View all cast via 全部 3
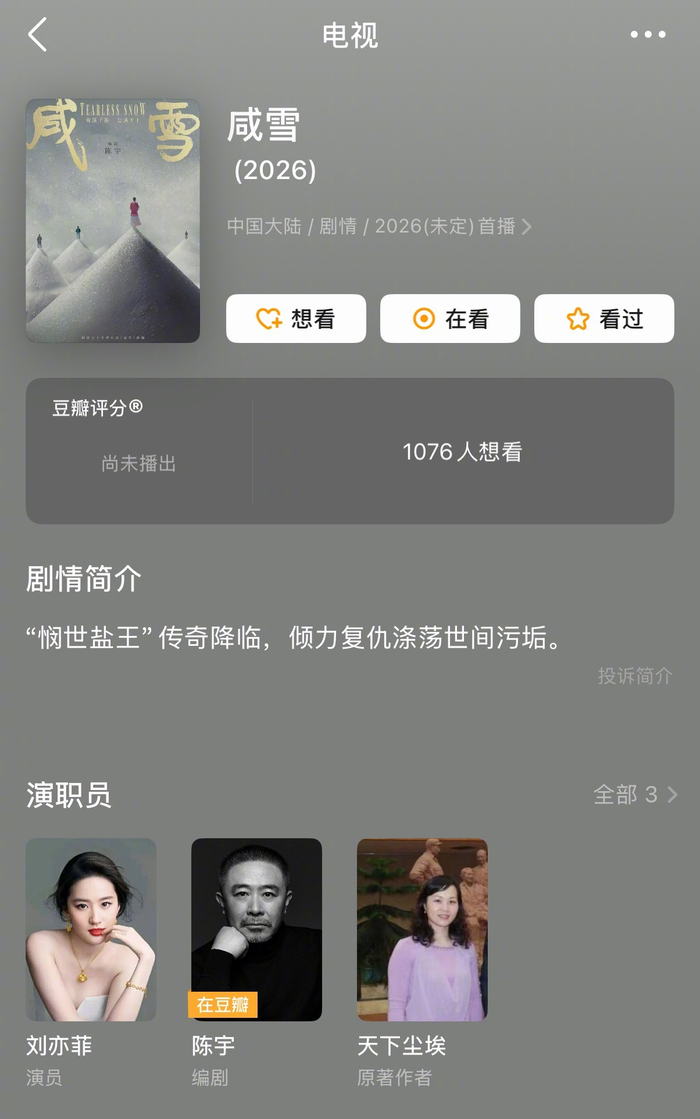Viewport: 700px width, 1119px height. 635,794
